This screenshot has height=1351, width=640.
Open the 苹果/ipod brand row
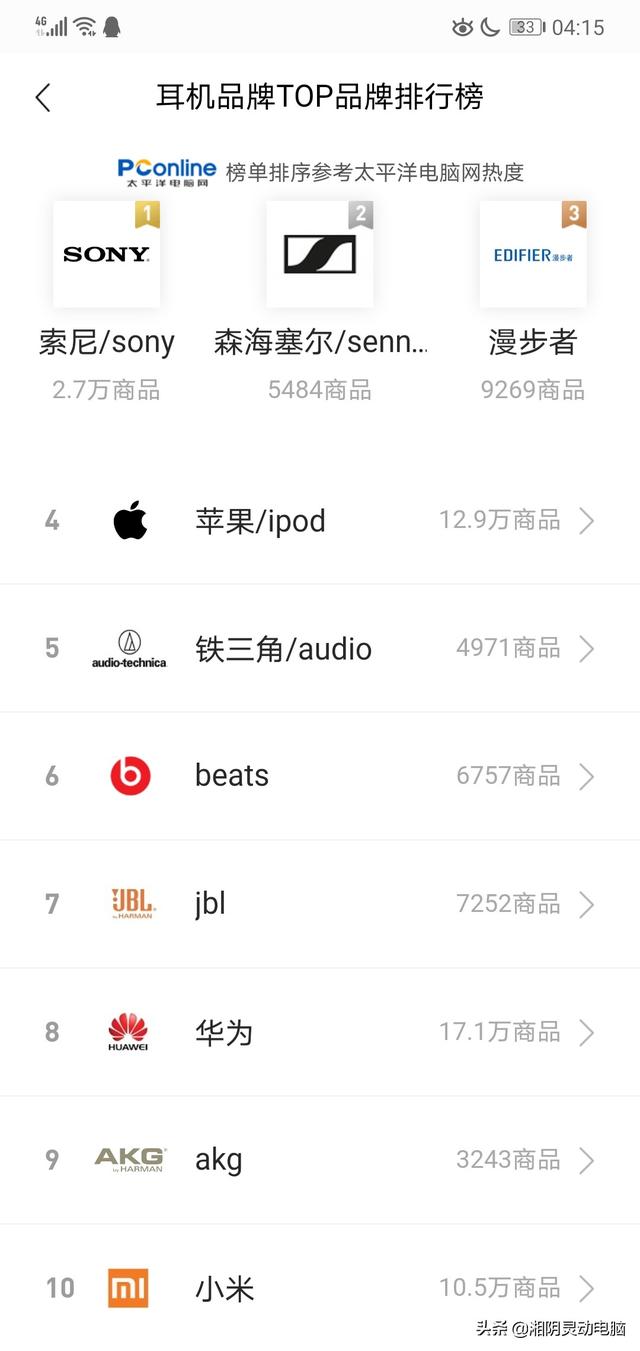[x=320, y=521]
